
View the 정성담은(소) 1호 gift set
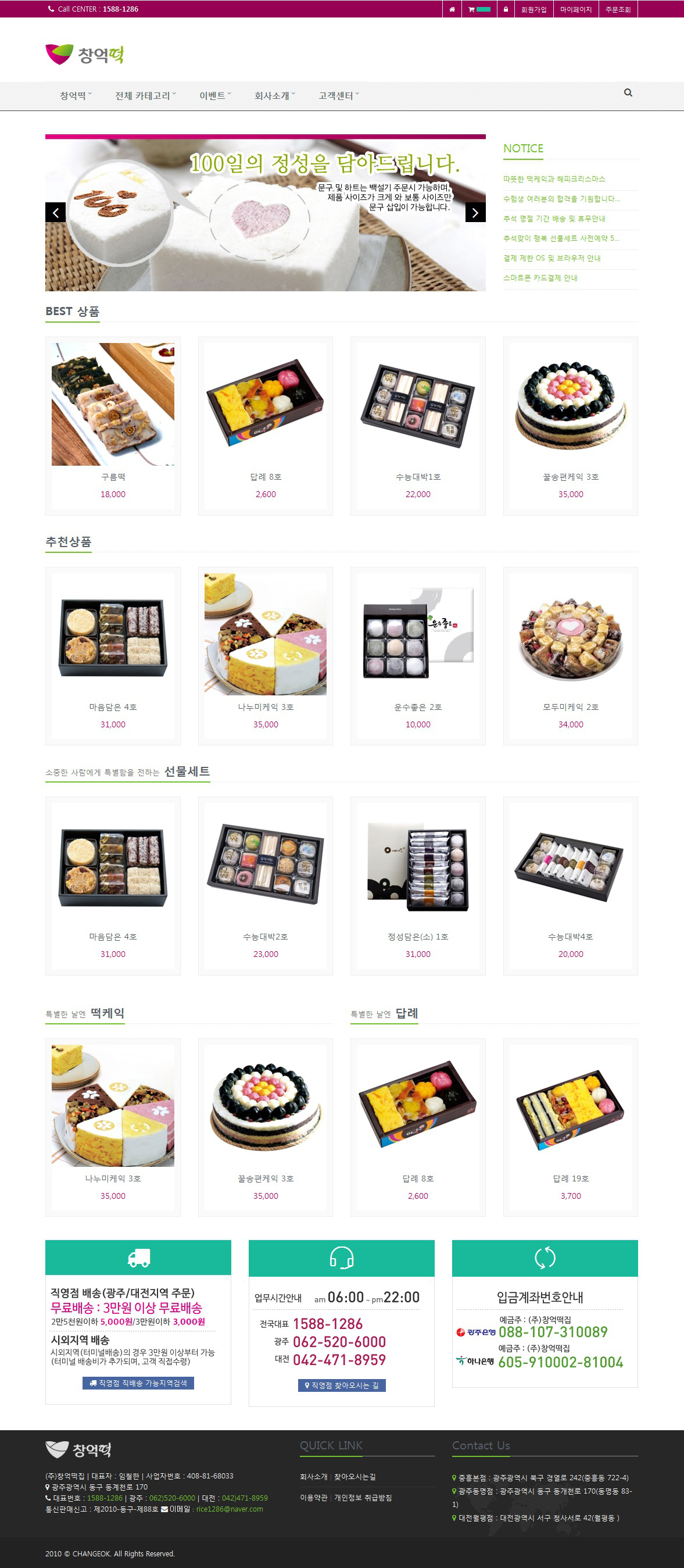(418, 885)
